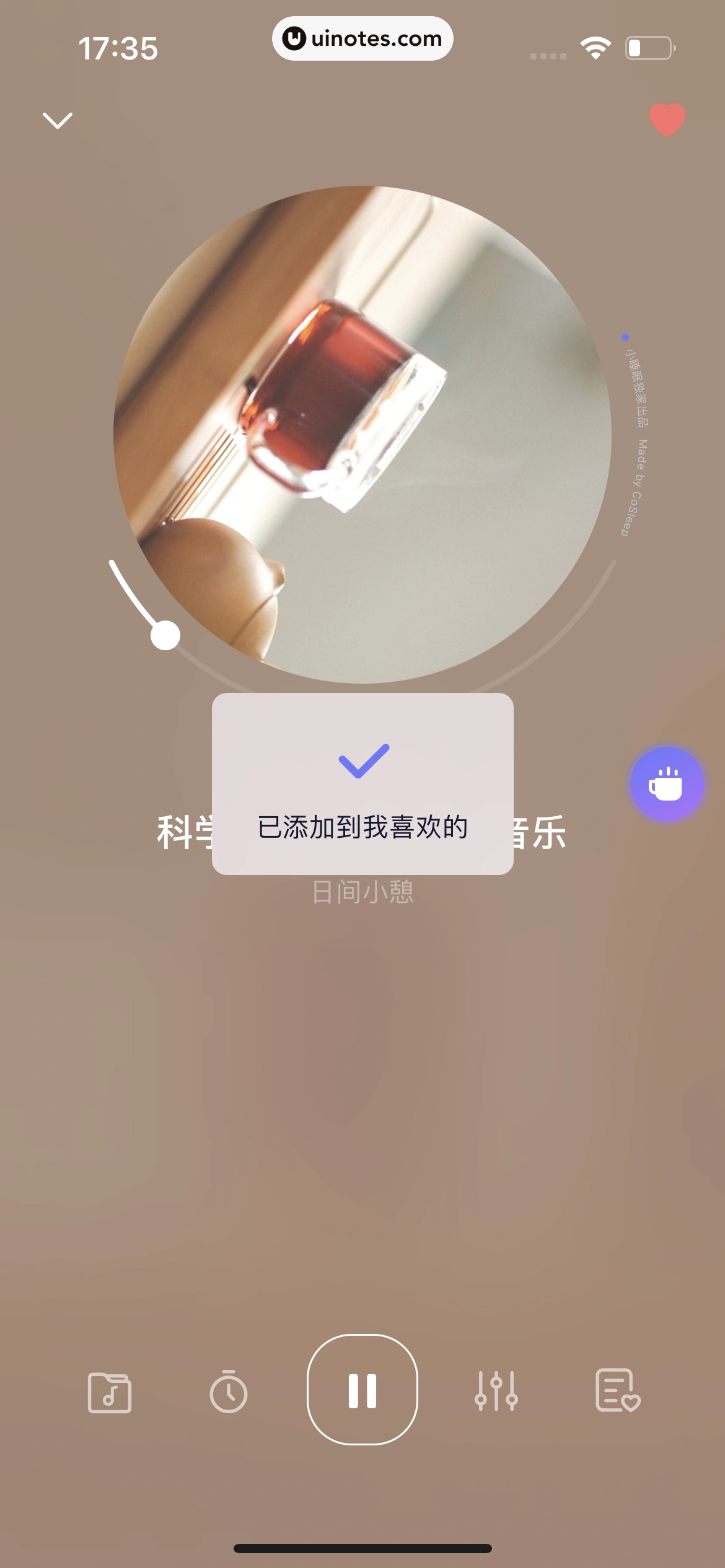Click the cellular signal dots indicator
725x1568 pixels.
click(548, 55)
